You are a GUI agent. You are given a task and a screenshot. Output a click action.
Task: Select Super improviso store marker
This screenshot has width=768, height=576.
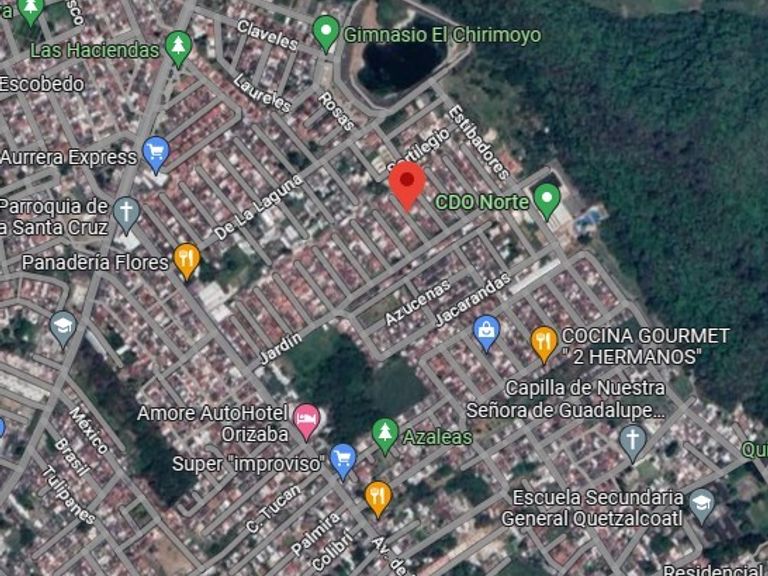tap(343, 459)
